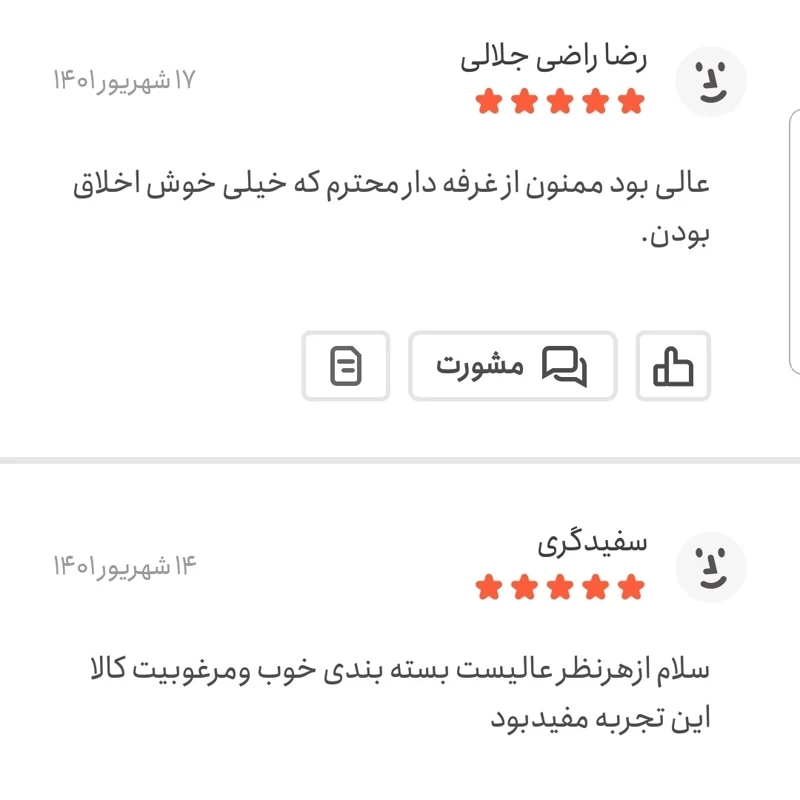Tap the مشورت consultation button
Screen dimensions: 800x800
pyautogui.click(x=512, y=366)
